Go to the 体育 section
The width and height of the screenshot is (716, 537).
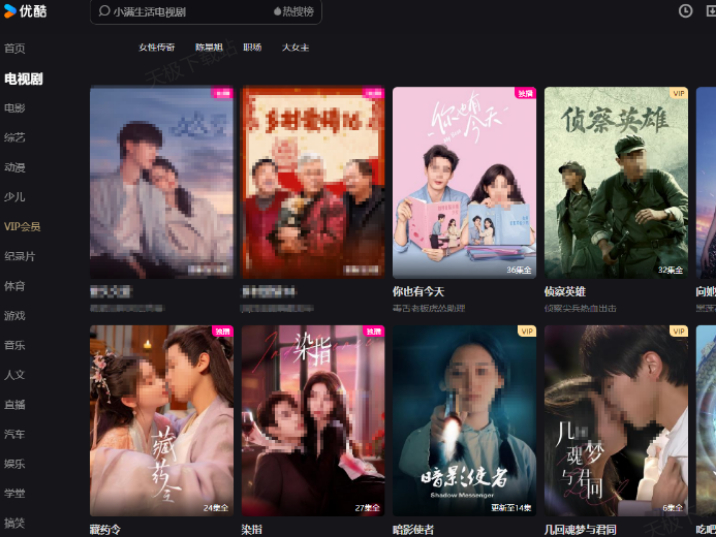(x=15, y=286)
